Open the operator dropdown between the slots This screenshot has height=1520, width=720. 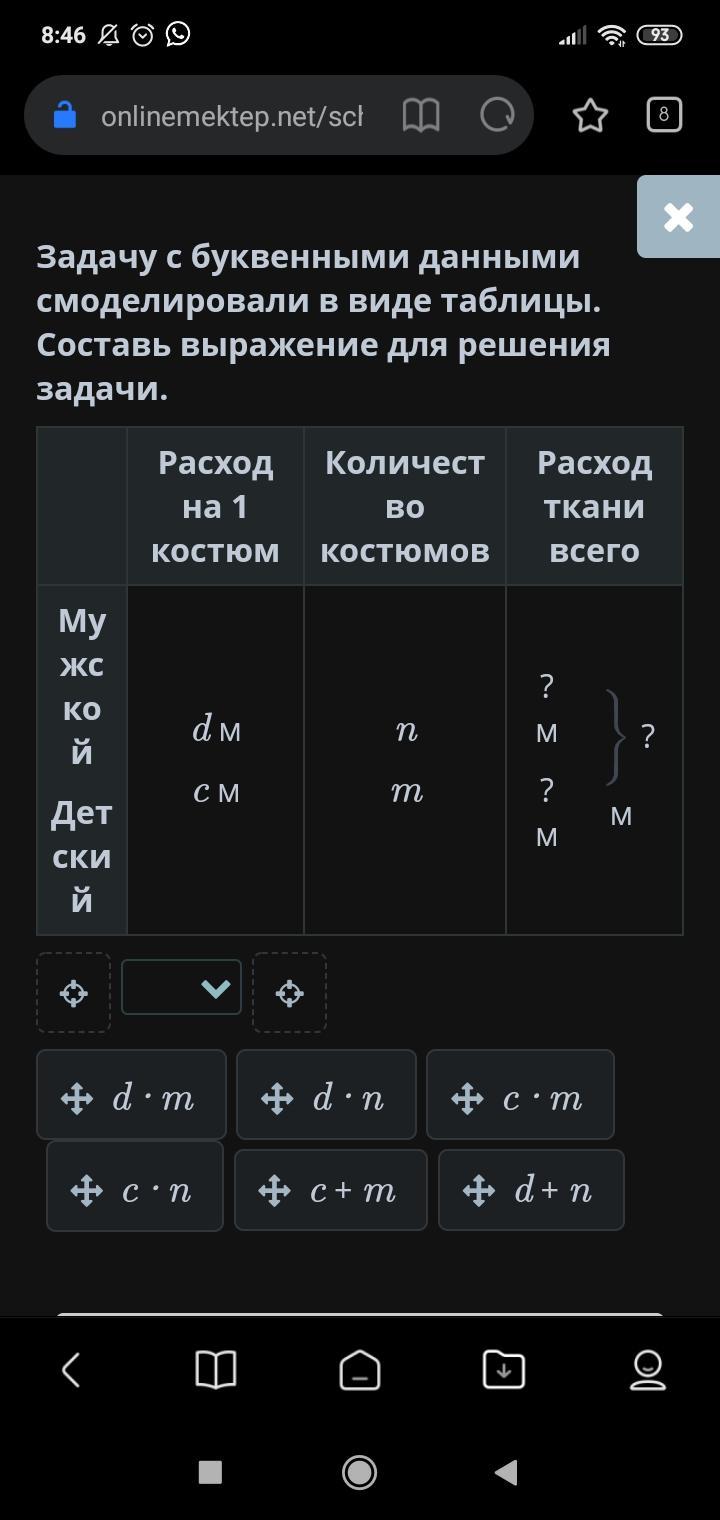[x=181, y=988]
